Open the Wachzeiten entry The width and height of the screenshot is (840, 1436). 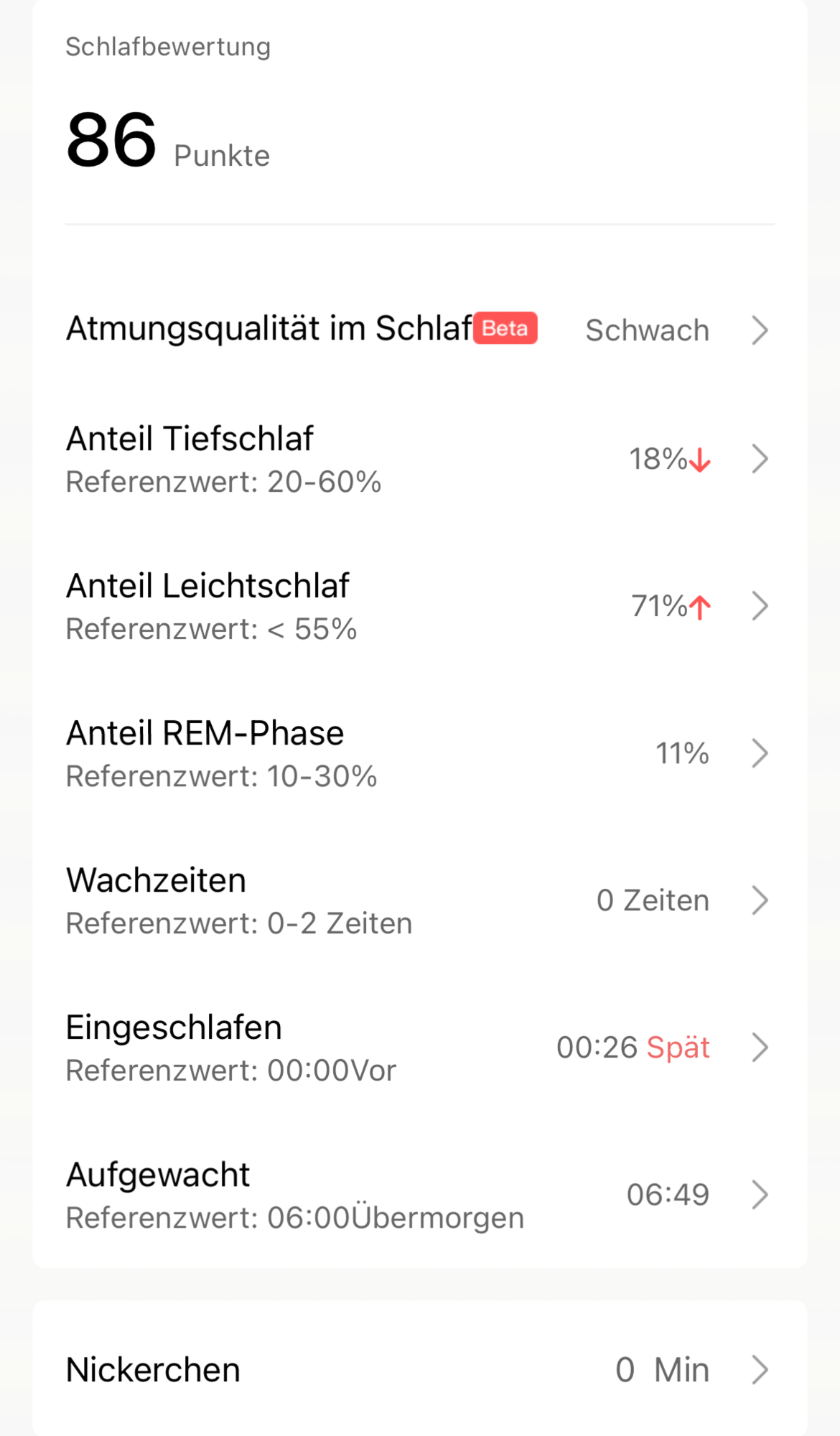click(x=419, y=900)
